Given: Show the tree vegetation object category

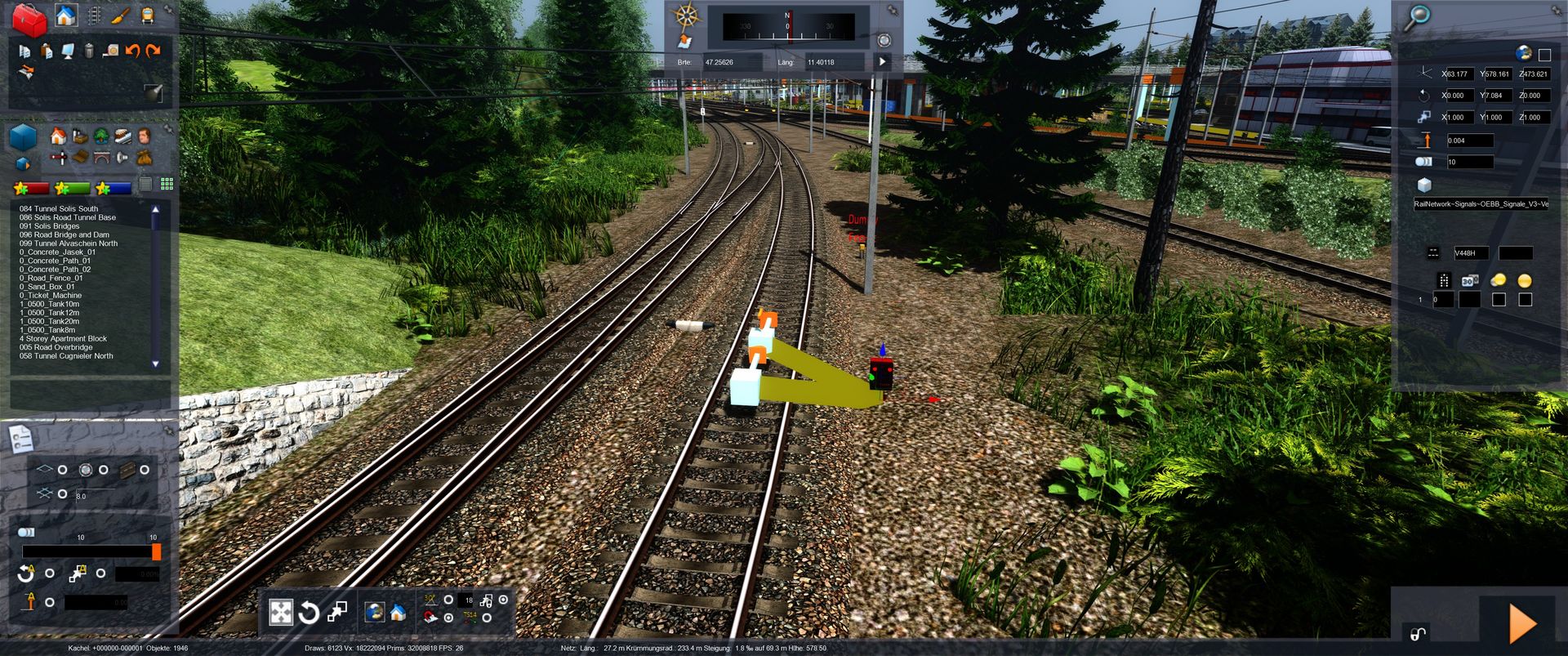Looking at the screenshot, I should coord(101,136).
